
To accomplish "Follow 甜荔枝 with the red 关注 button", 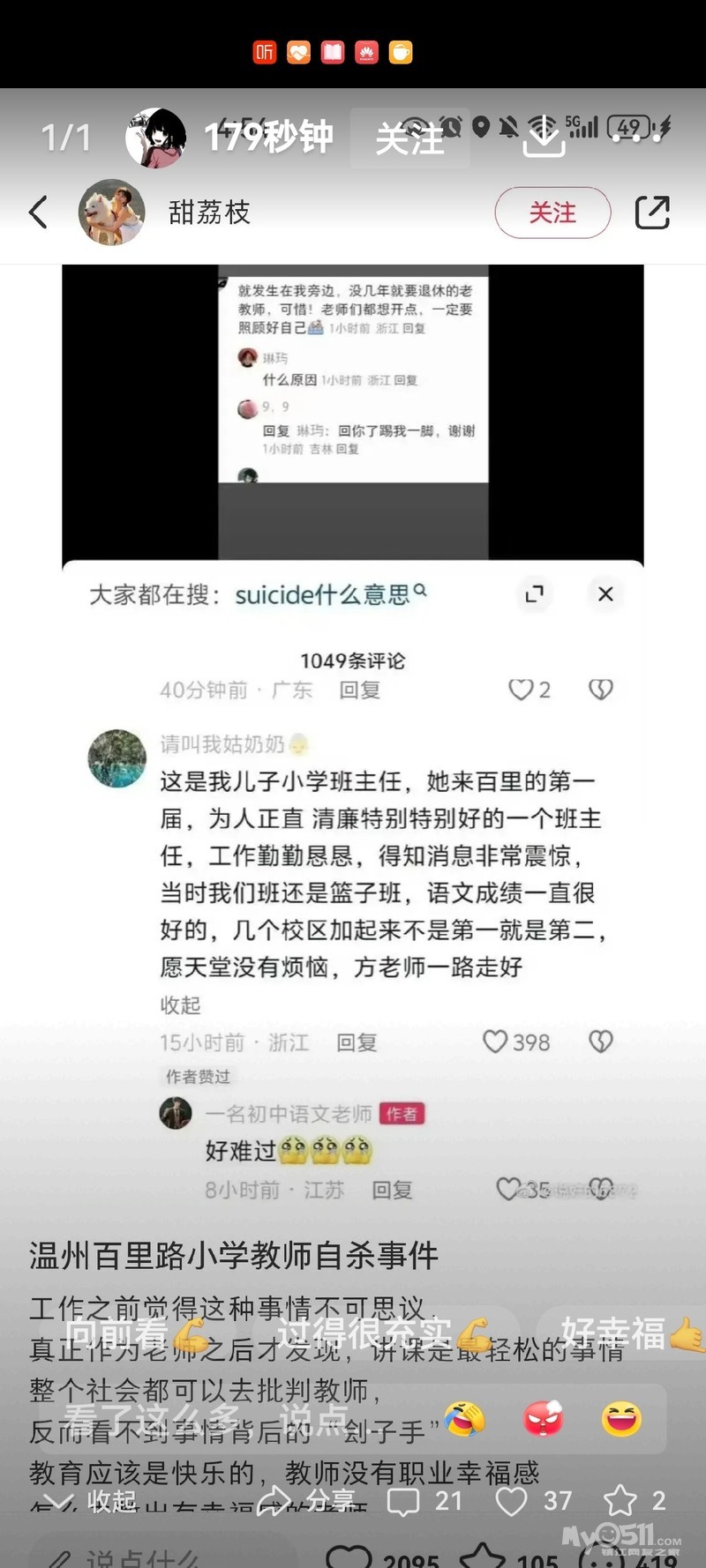I will point(552,213).
